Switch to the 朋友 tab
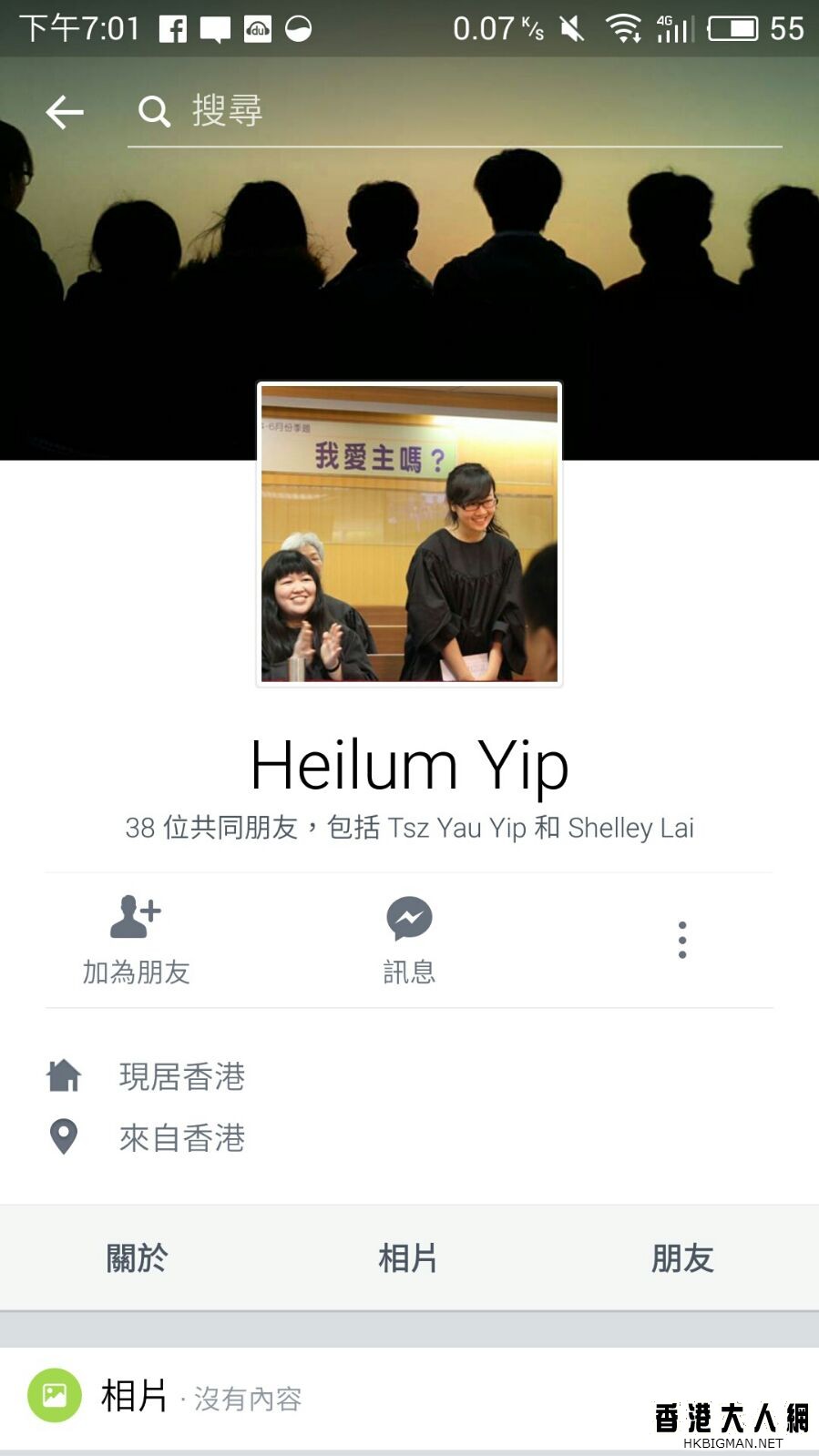This screenshot has width=819, height=1456. pyautogui.click(x=681, y=1258)
